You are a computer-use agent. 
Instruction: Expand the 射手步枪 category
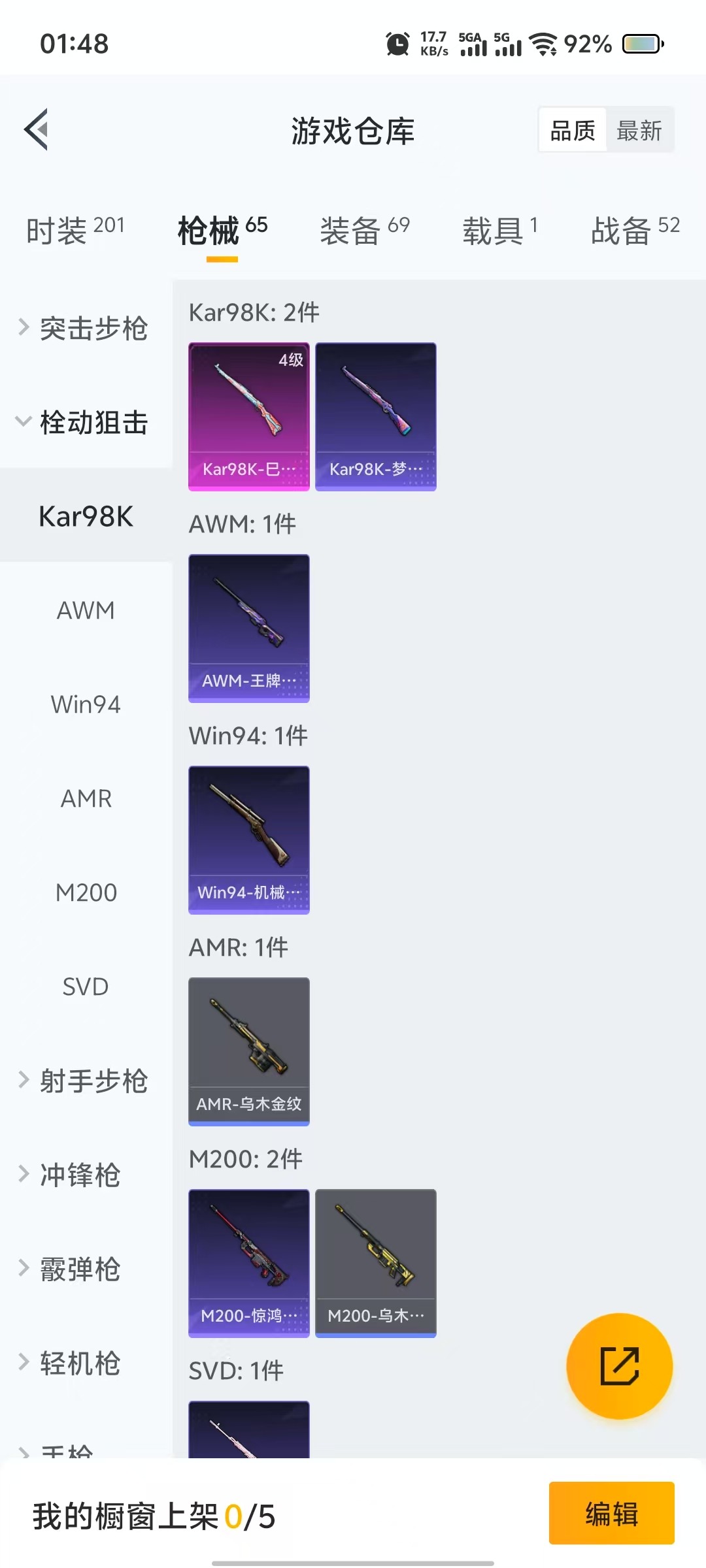pyautogui.click(x=85, y=1081)
